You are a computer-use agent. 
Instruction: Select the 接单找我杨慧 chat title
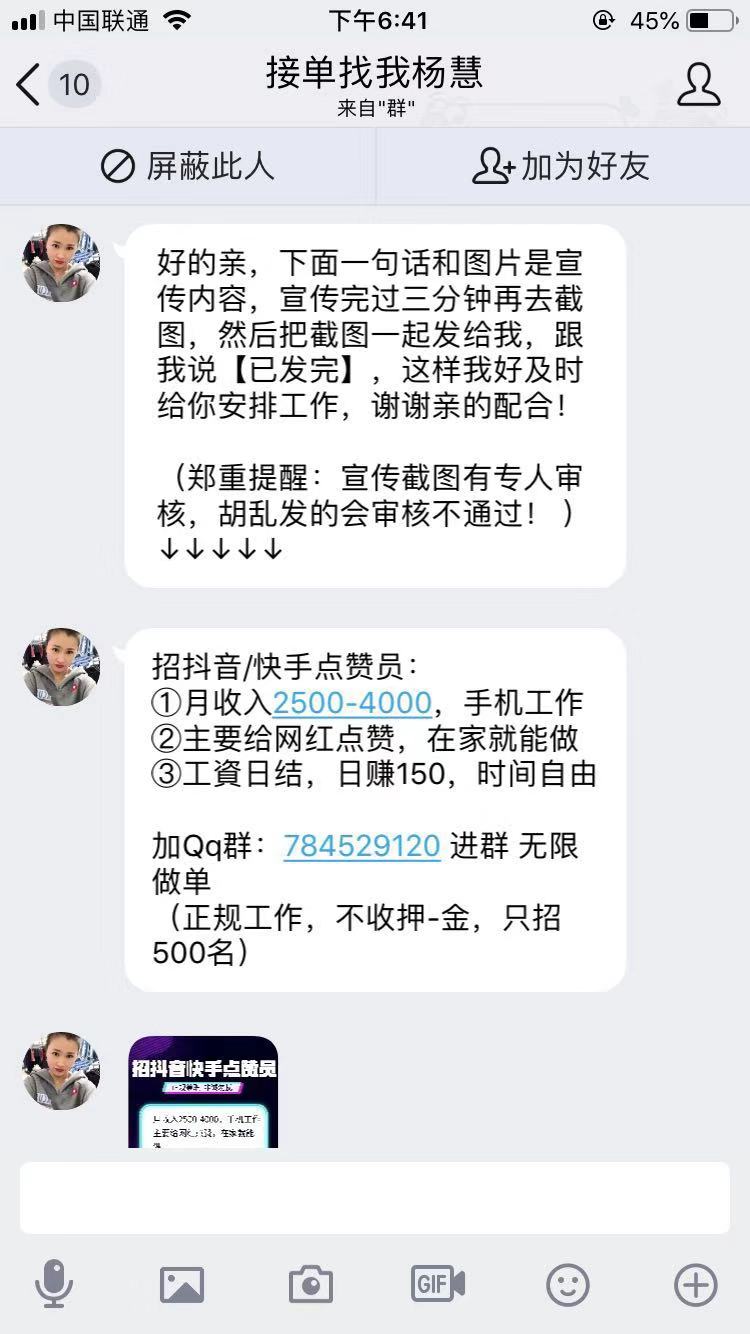[374, 75]
